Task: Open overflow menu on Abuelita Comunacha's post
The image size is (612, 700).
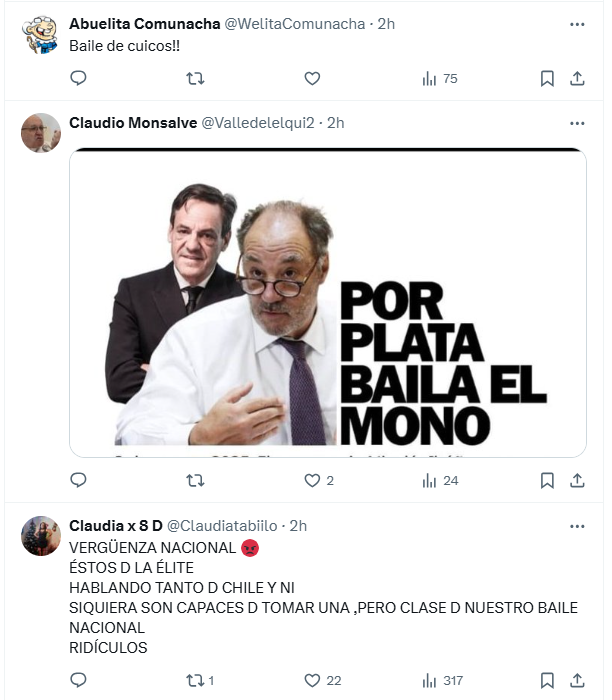Action: [x=577, y=24]
